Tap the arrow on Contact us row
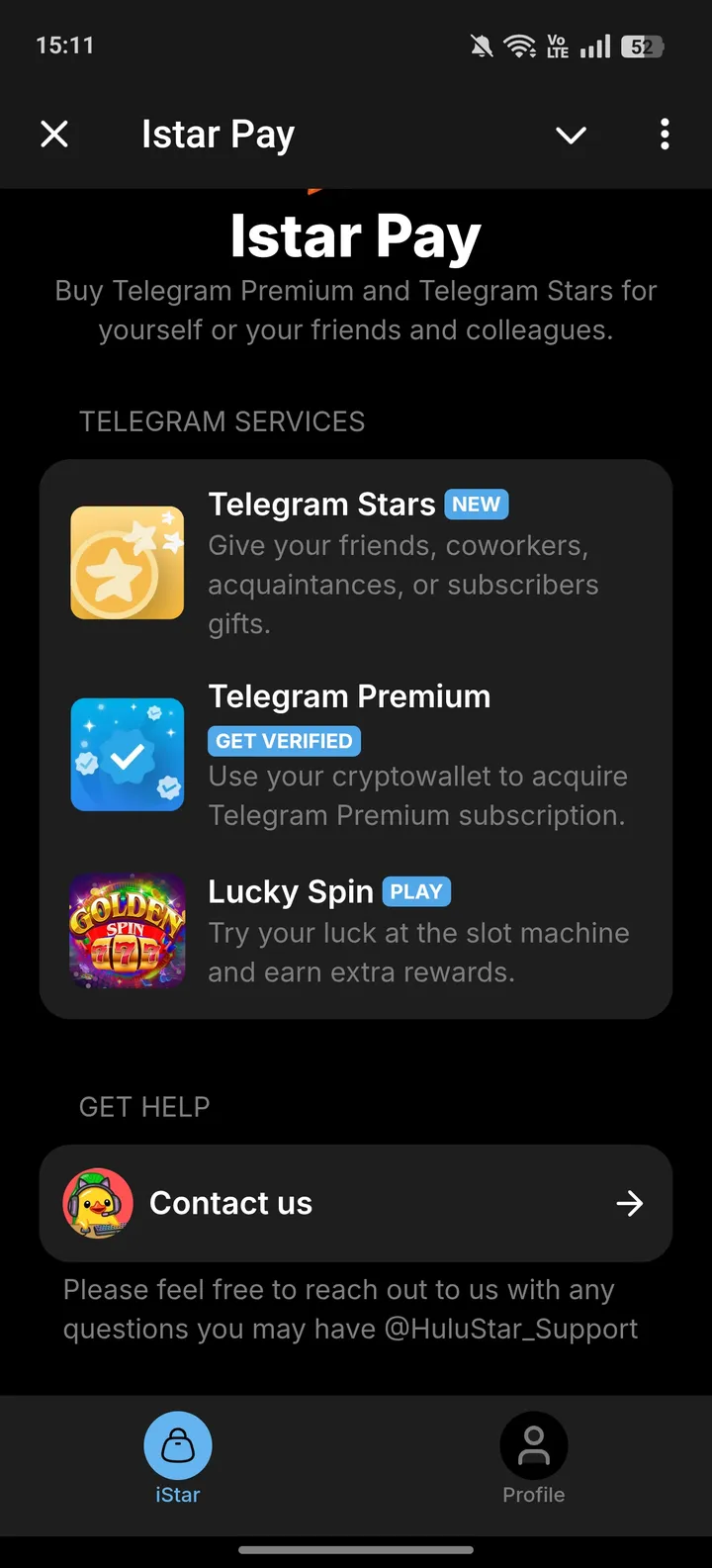 629,1203
